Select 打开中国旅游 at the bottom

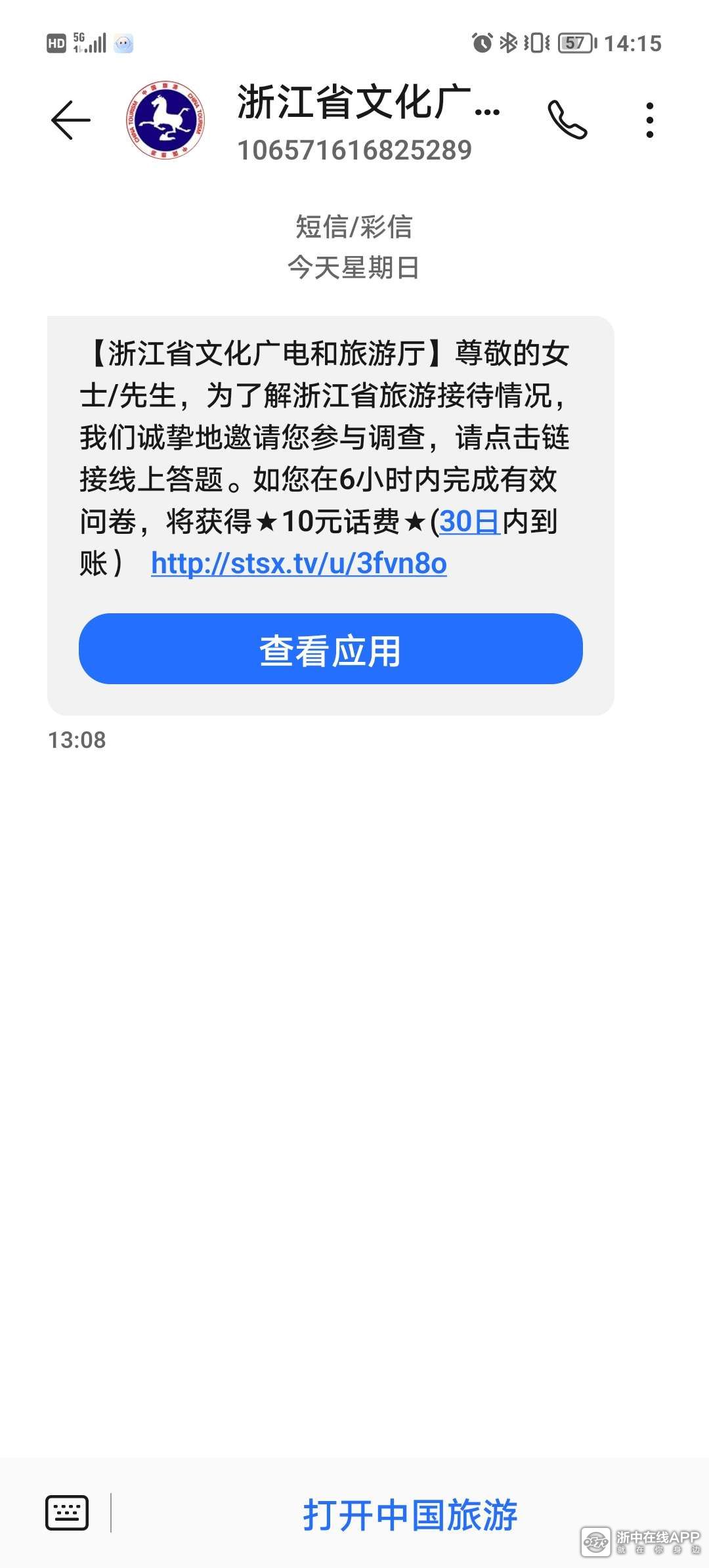pyautogui.click(x=410, y=1515)
